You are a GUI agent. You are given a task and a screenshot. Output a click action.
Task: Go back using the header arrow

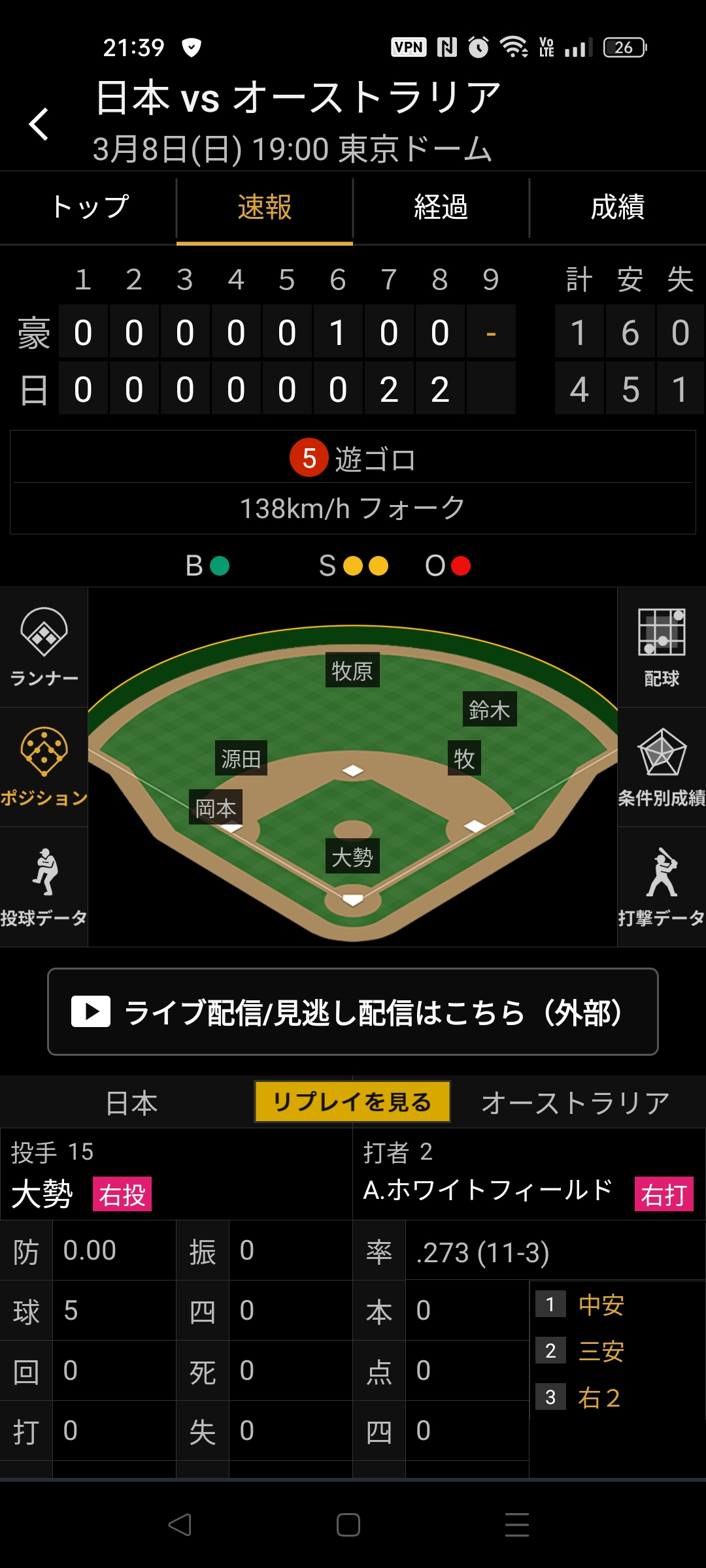[x=39, y=124]
